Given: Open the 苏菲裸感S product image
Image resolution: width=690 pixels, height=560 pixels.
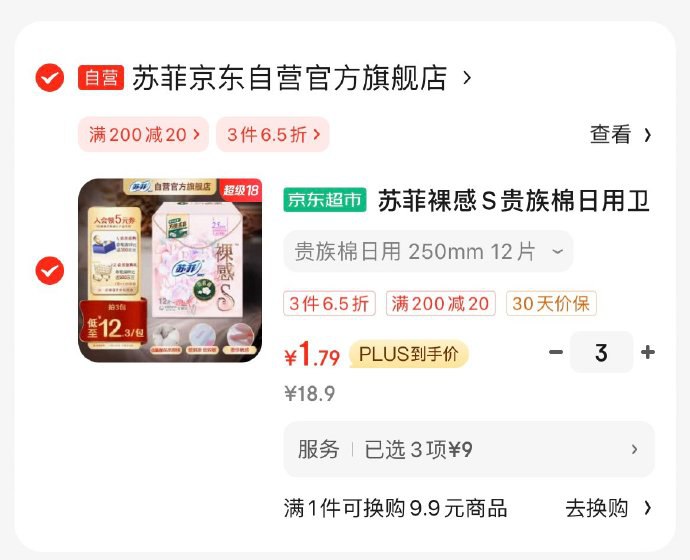Looking at the screenshot, I should [x=169, y=270].
